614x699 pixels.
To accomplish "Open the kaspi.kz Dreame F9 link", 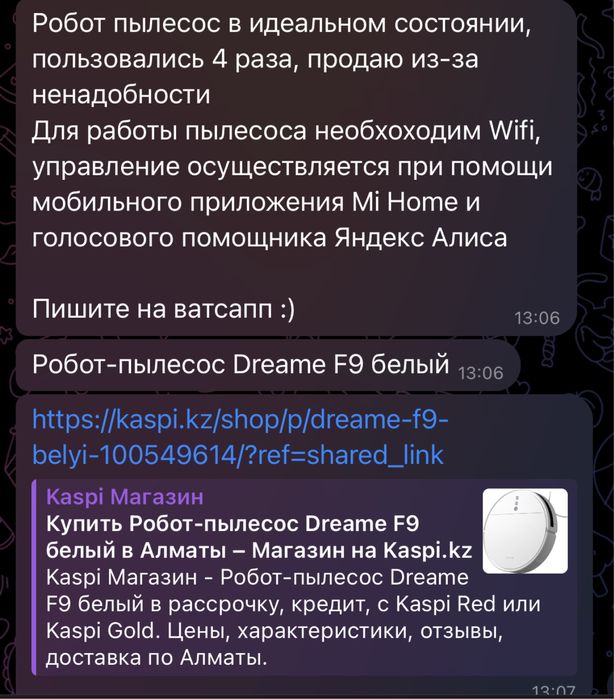I will [237, 435].
